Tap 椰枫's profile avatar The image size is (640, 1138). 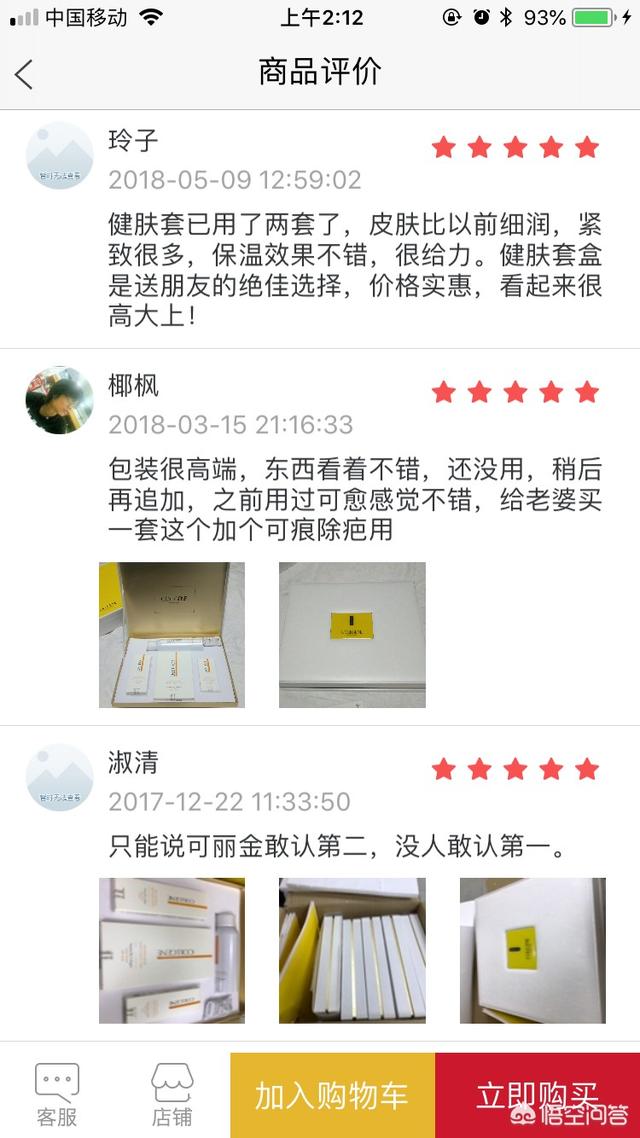60,401
